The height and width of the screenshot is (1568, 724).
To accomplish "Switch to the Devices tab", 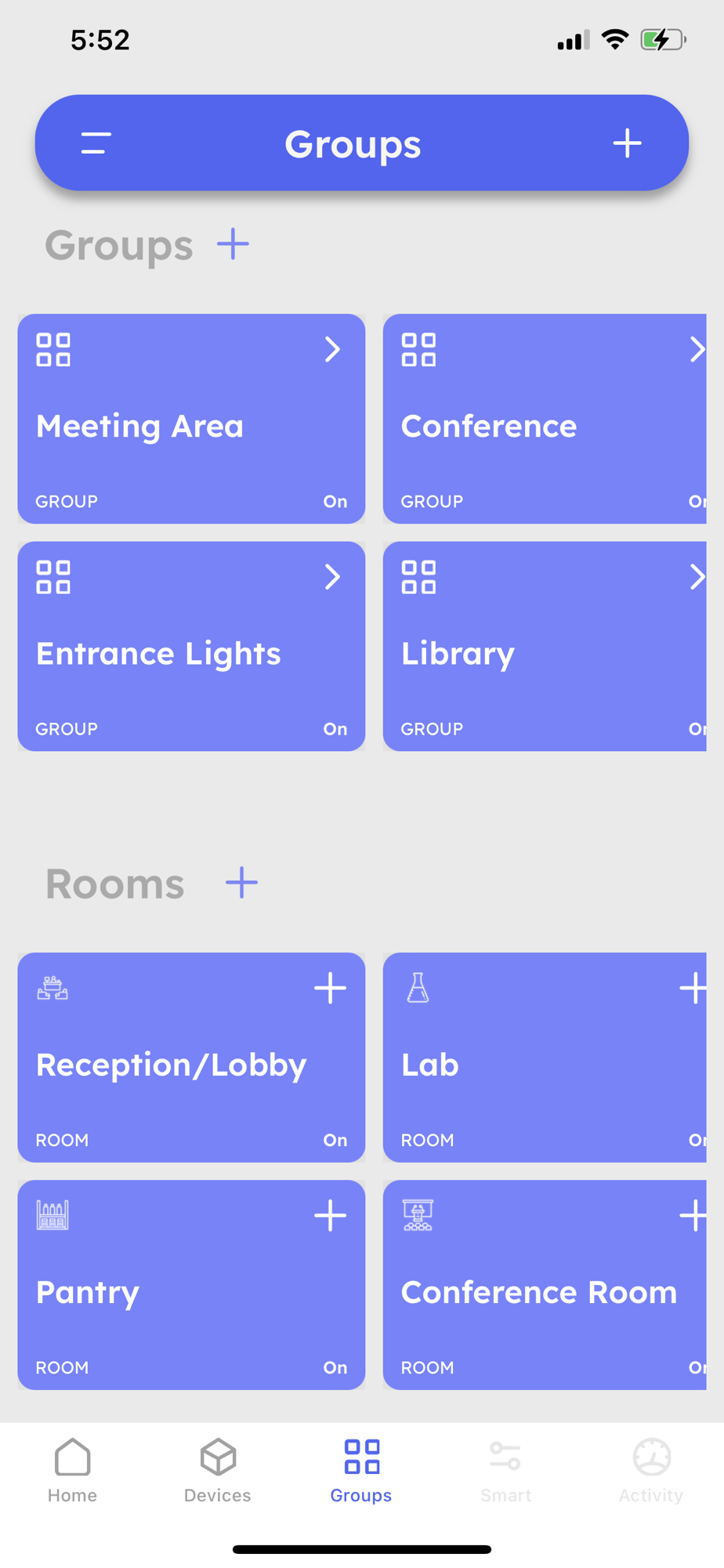I will pos(217,1471).
